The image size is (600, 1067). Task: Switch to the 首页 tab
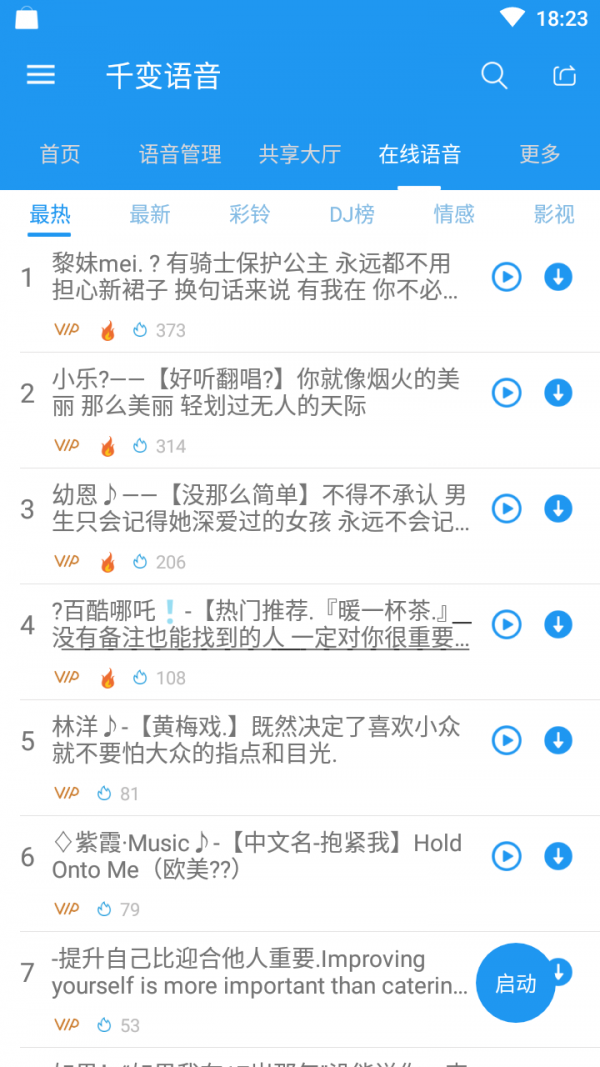(60, 154)
